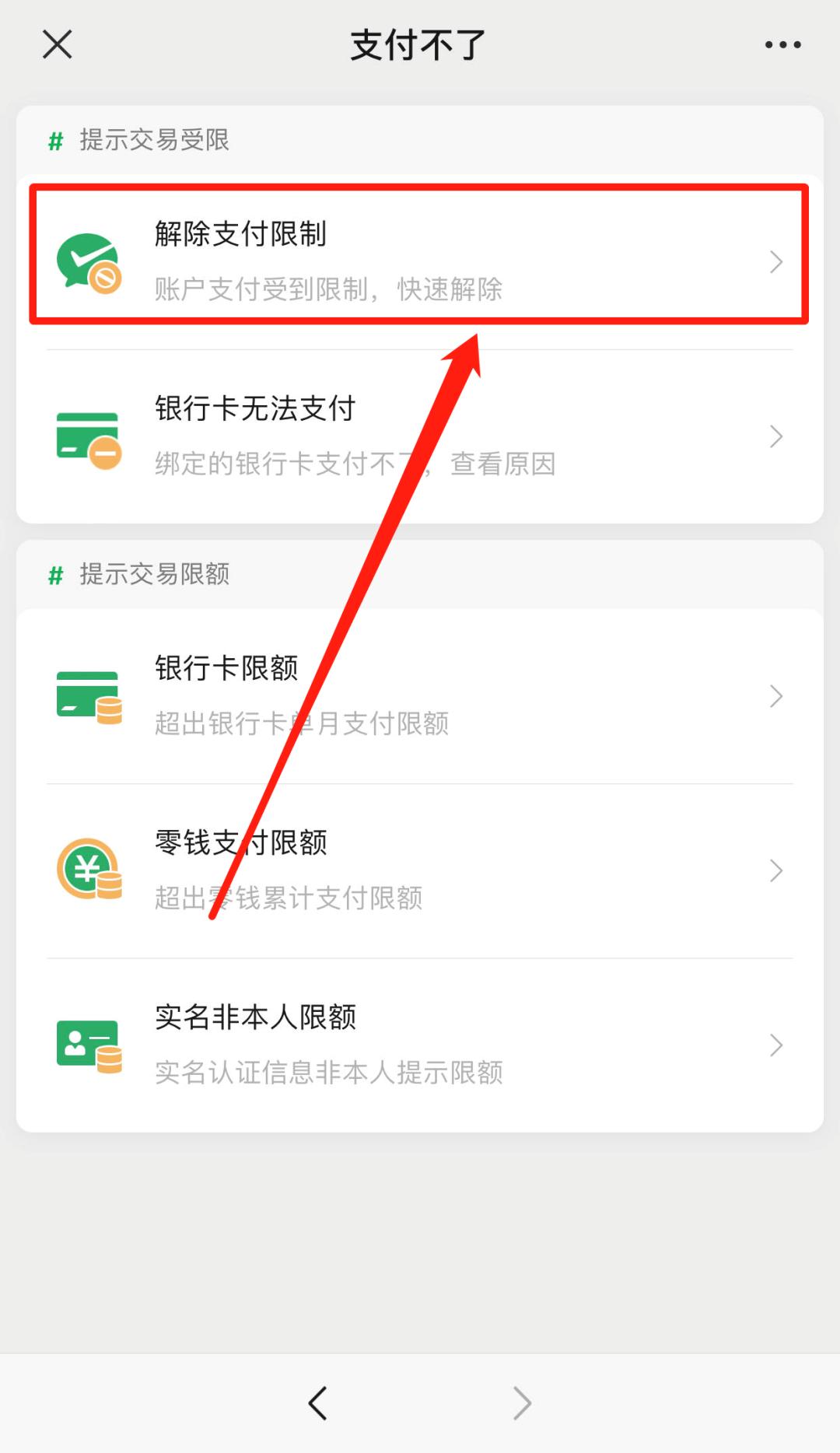Click the 银行卡无法支付 bank card icon

coord(88,436)
